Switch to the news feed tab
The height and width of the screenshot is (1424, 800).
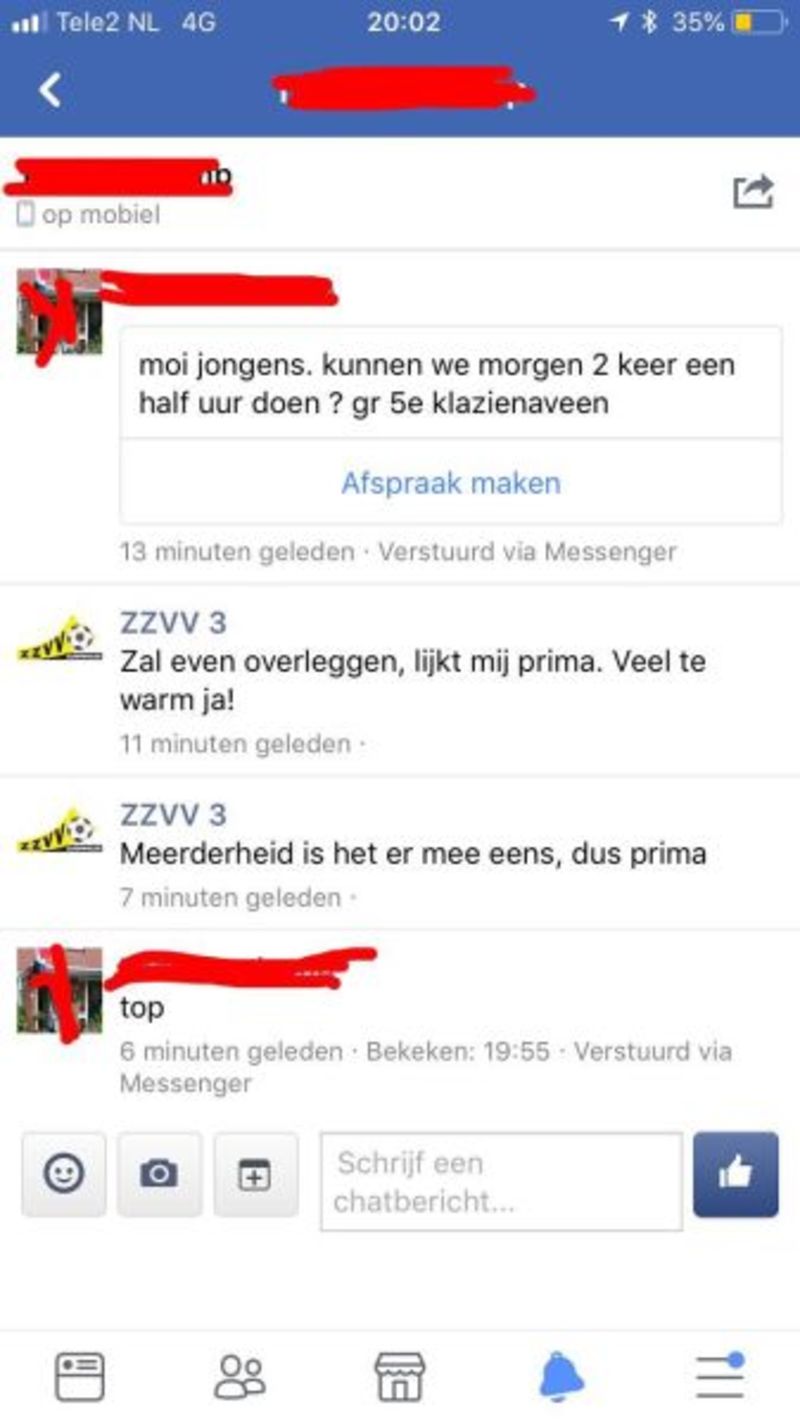79,1377
